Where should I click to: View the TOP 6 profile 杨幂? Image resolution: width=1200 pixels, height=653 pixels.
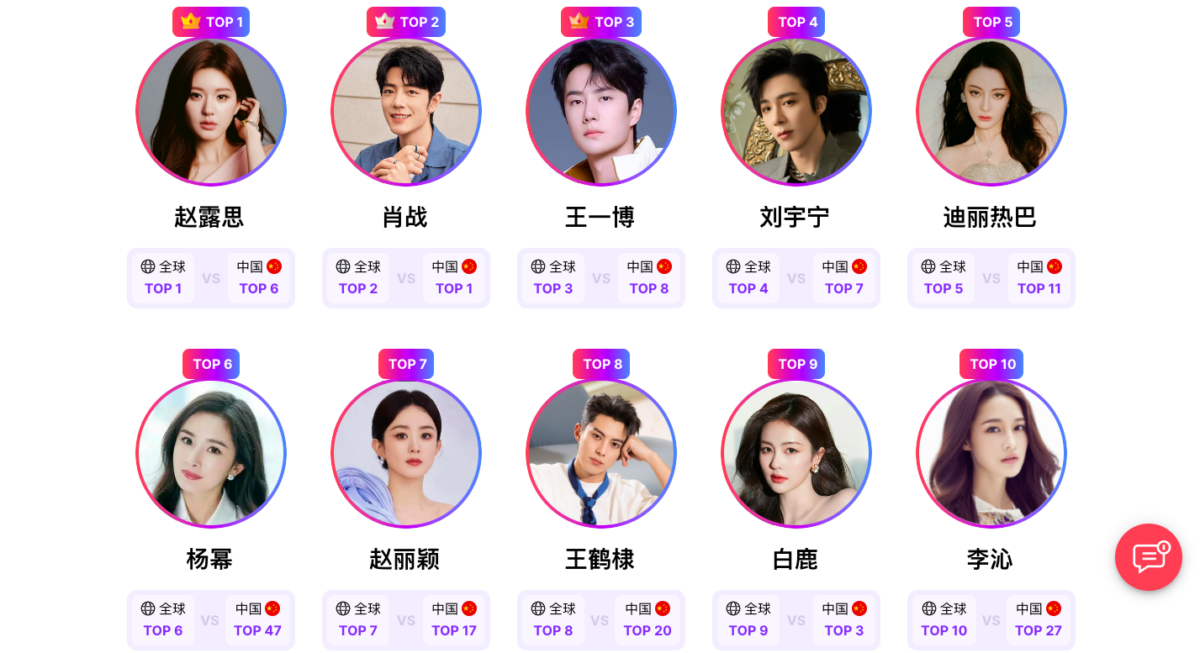point(211,453)
